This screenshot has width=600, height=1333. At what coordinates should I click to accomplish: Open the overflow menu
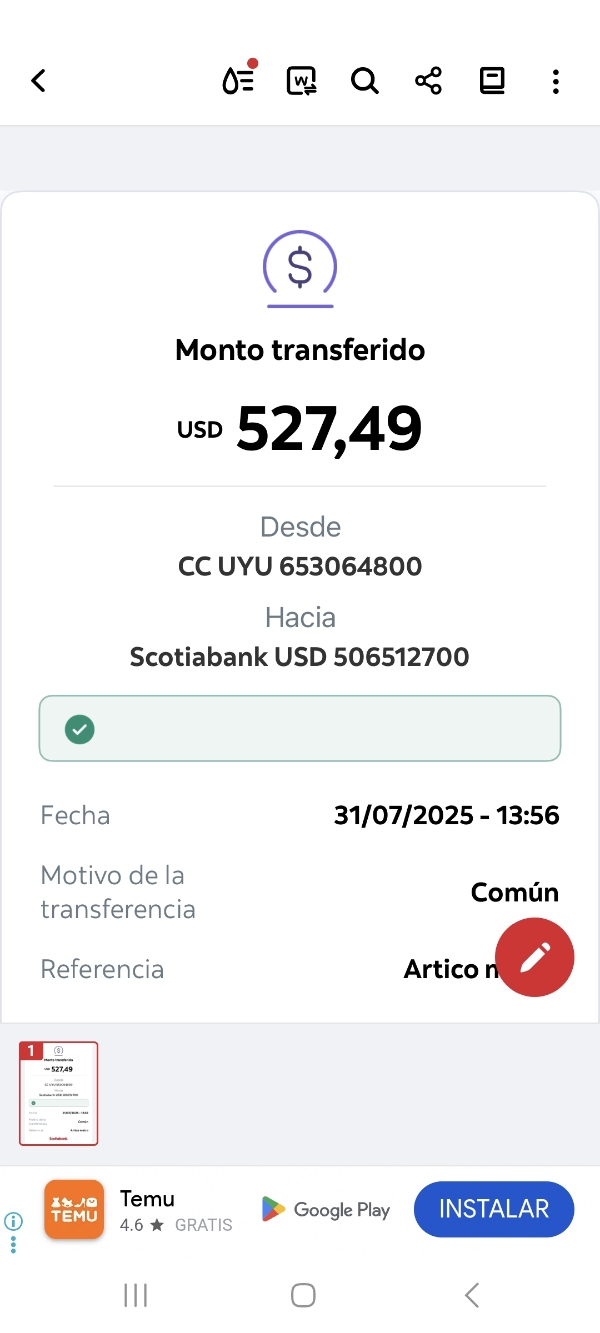point(555,81)
